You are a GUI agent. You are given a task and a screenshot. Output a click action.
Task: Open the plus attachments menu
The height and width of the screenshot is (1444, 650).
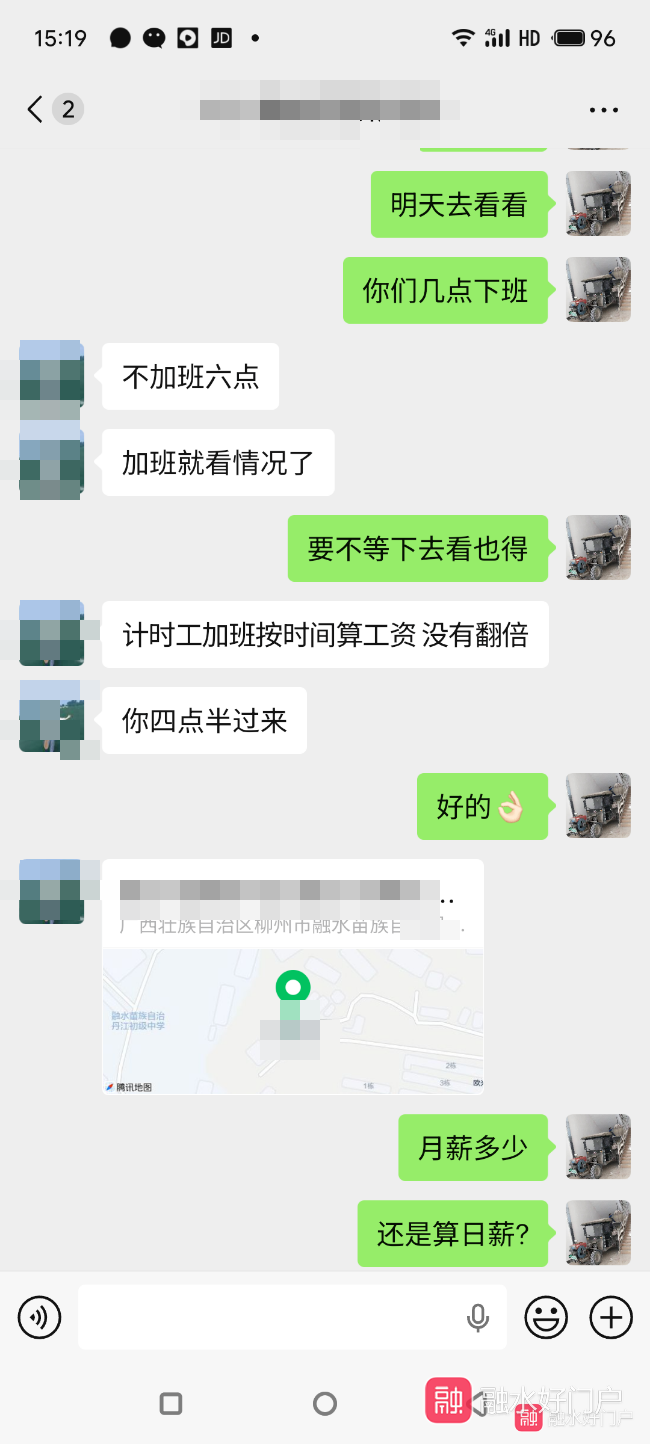click(x=611, y=1317)
